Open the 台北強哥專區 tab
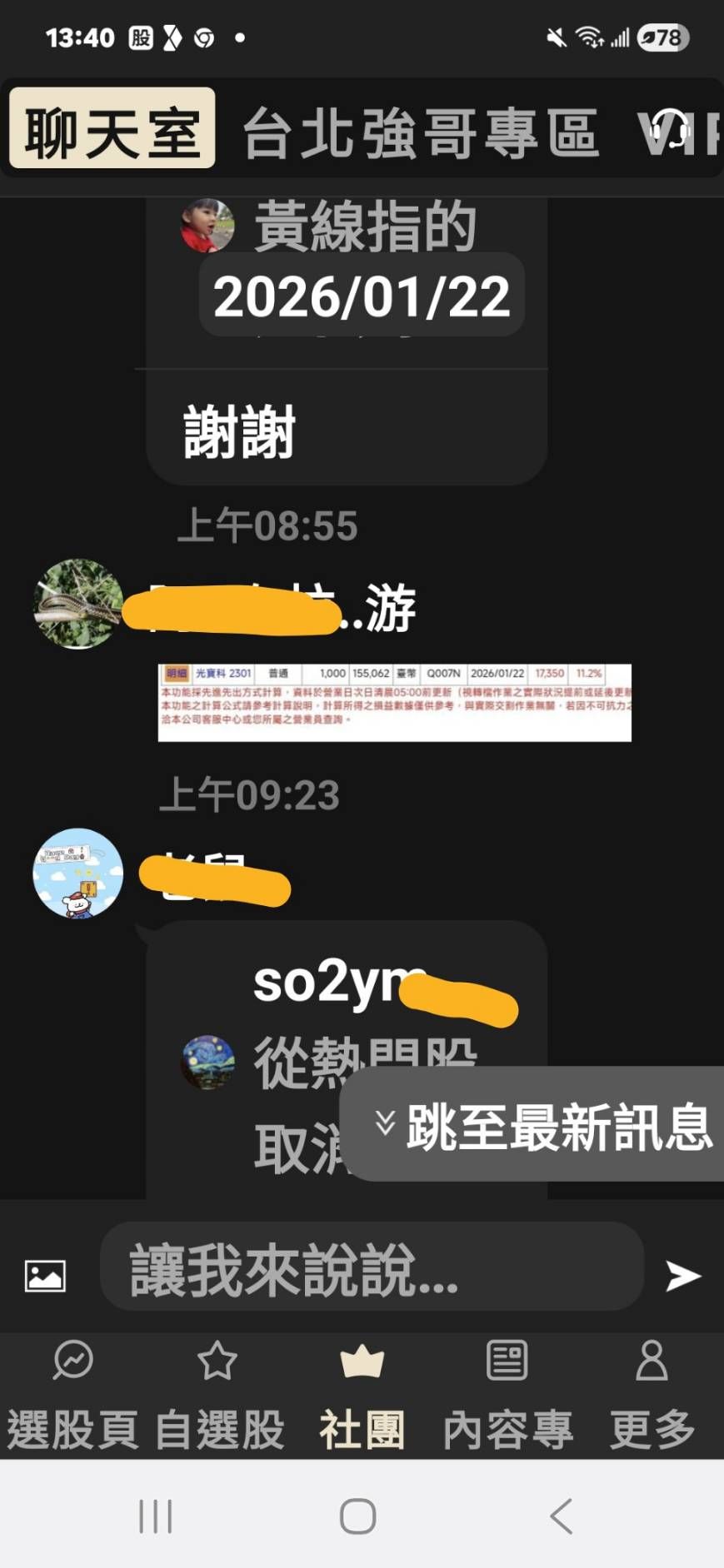Image resolution: width=724 pixels, height=1568 pixels. [x=421, y=133]
